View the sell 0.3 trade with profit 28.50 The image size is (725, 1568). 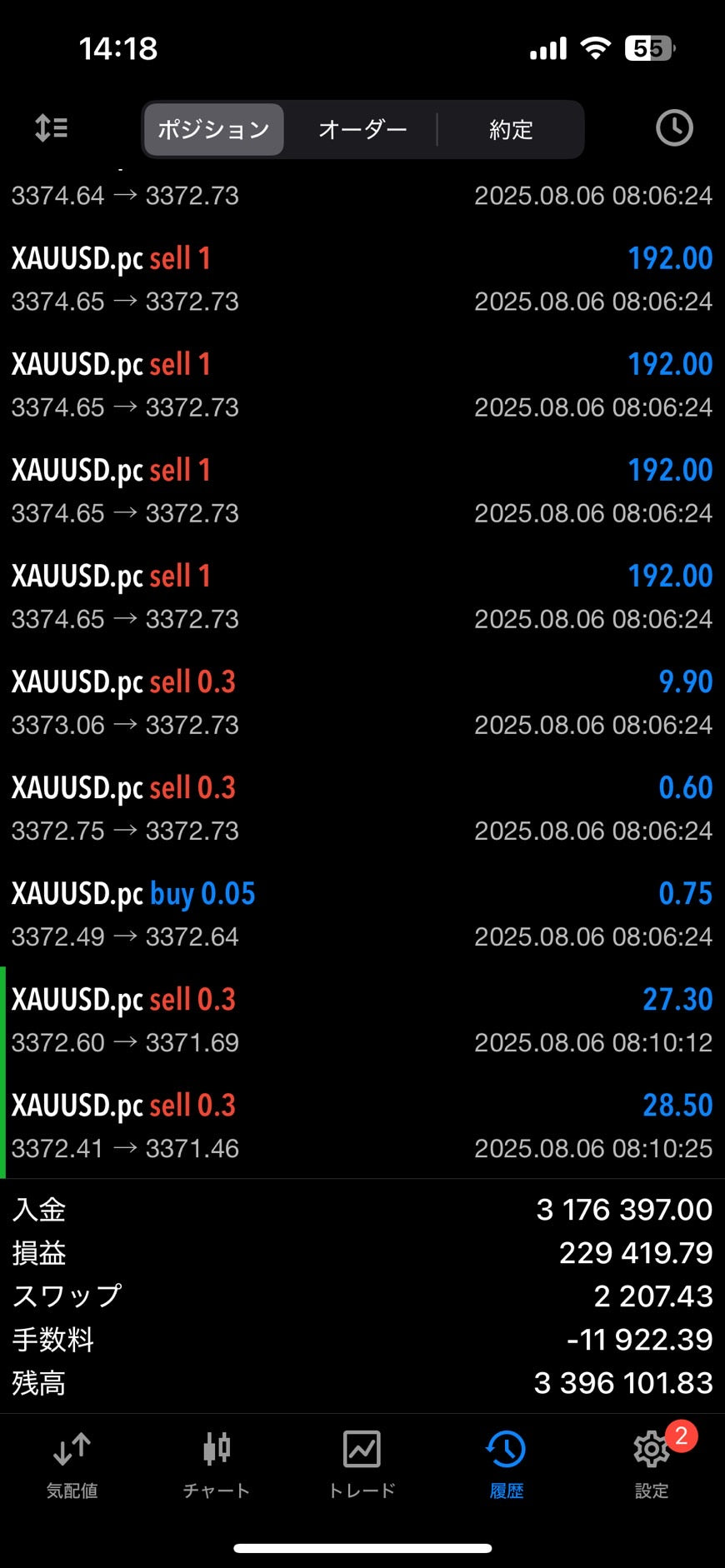pos(362,1126)
